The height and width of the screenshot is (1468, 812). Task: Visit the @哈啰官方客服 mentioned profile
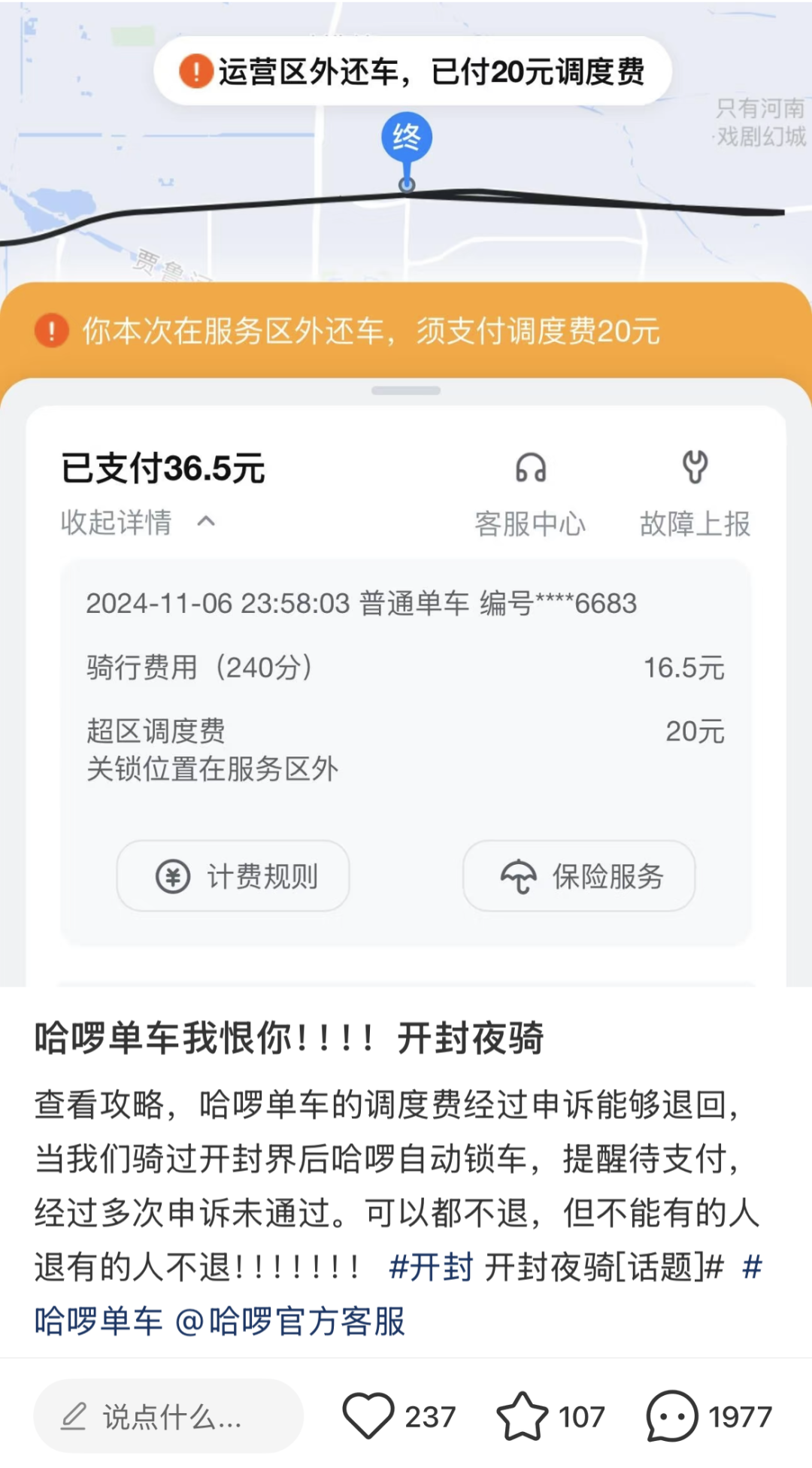pyautogui.click(x=290, y=1321)
